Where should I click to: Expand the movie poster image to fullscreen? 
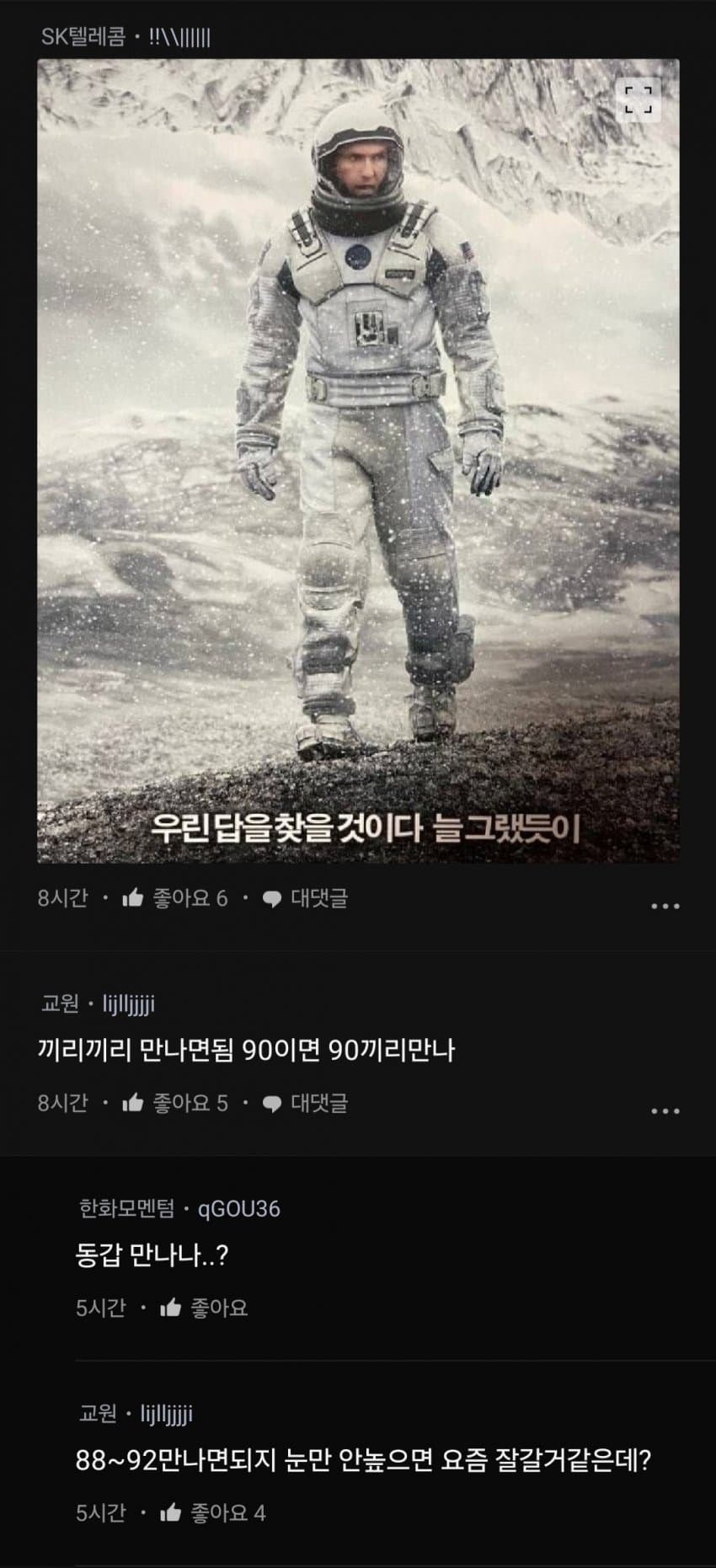(638, 99)
